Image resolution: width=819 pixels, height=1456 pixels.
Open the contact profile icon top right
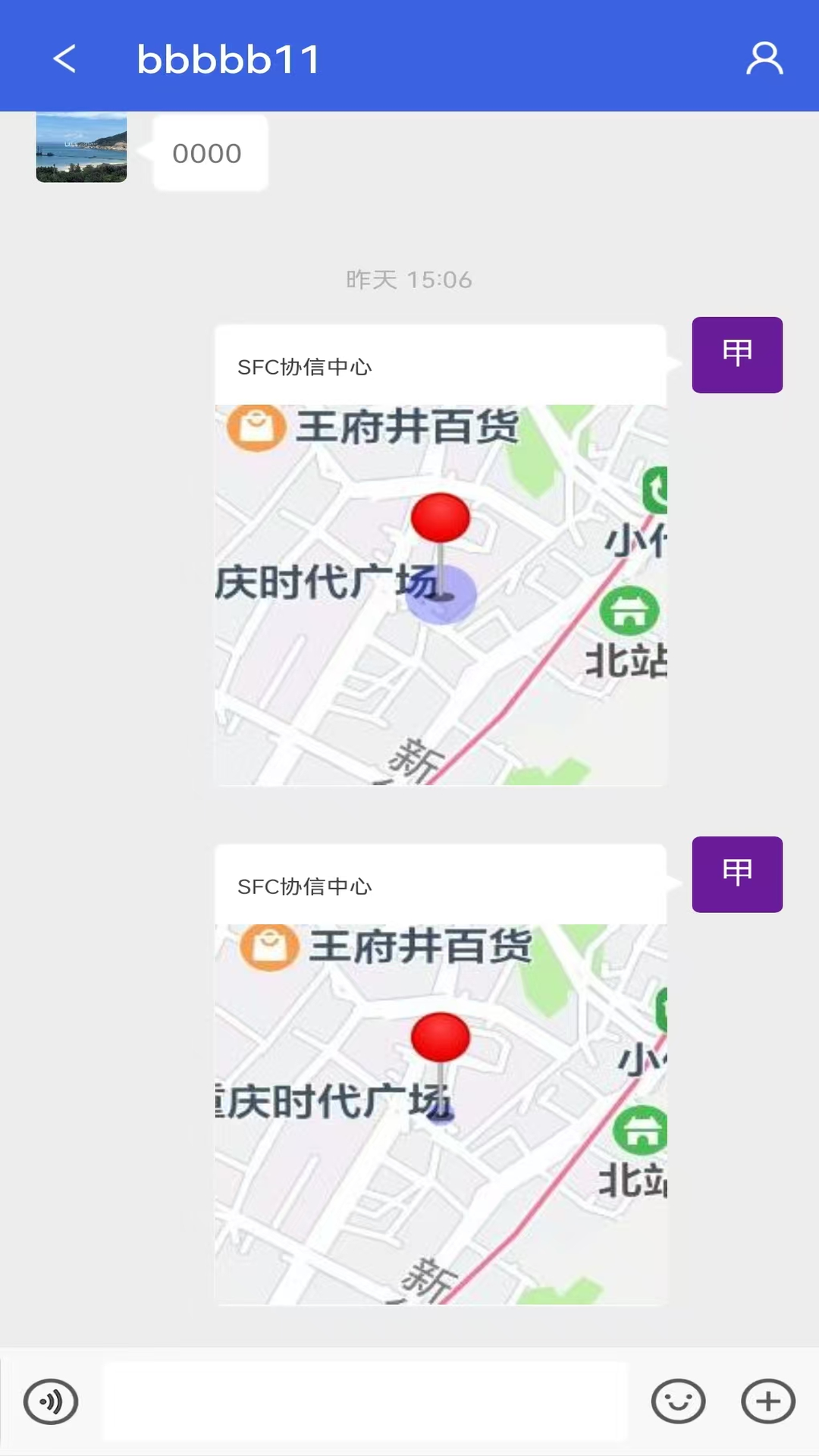point(765,58)
